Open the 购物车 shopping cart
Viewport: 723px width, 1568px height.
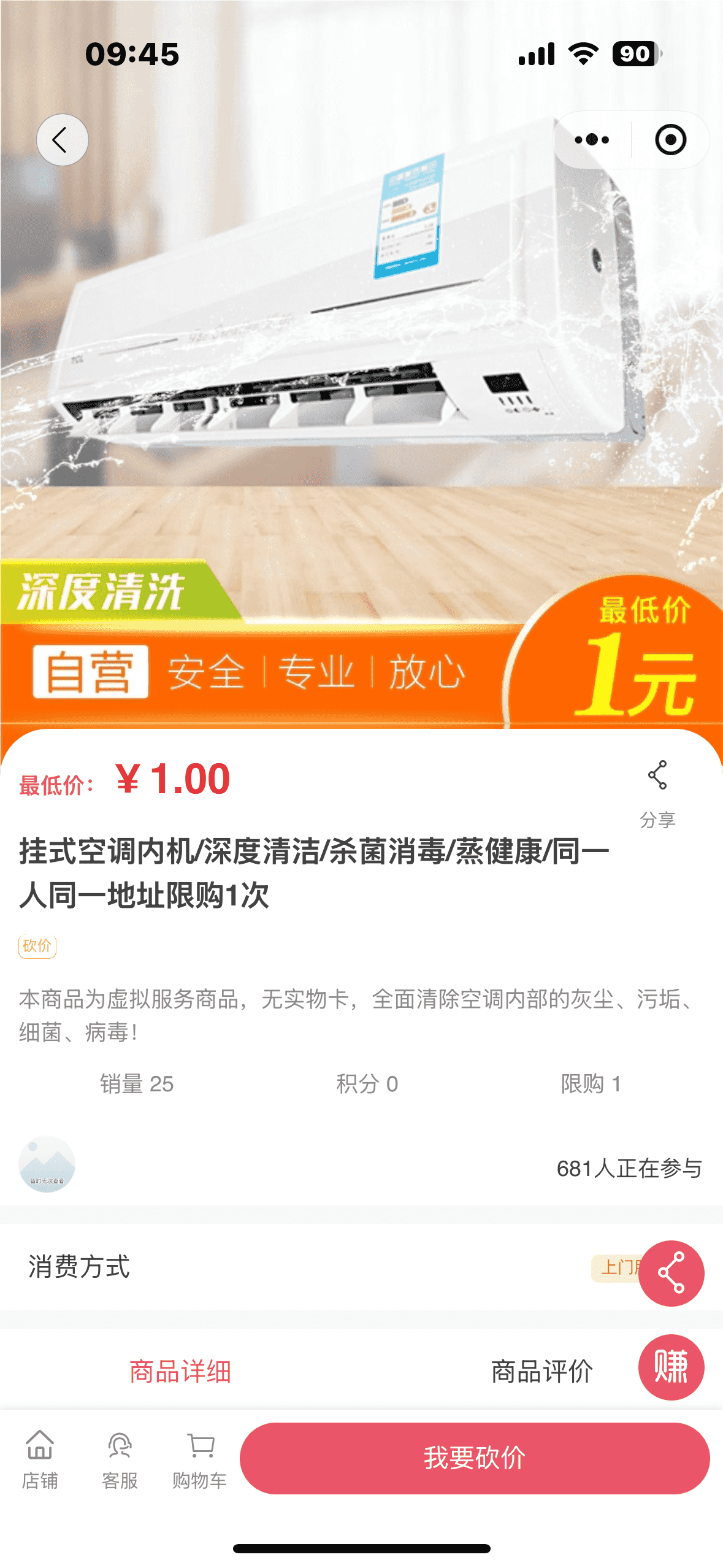coord(200,1459)
